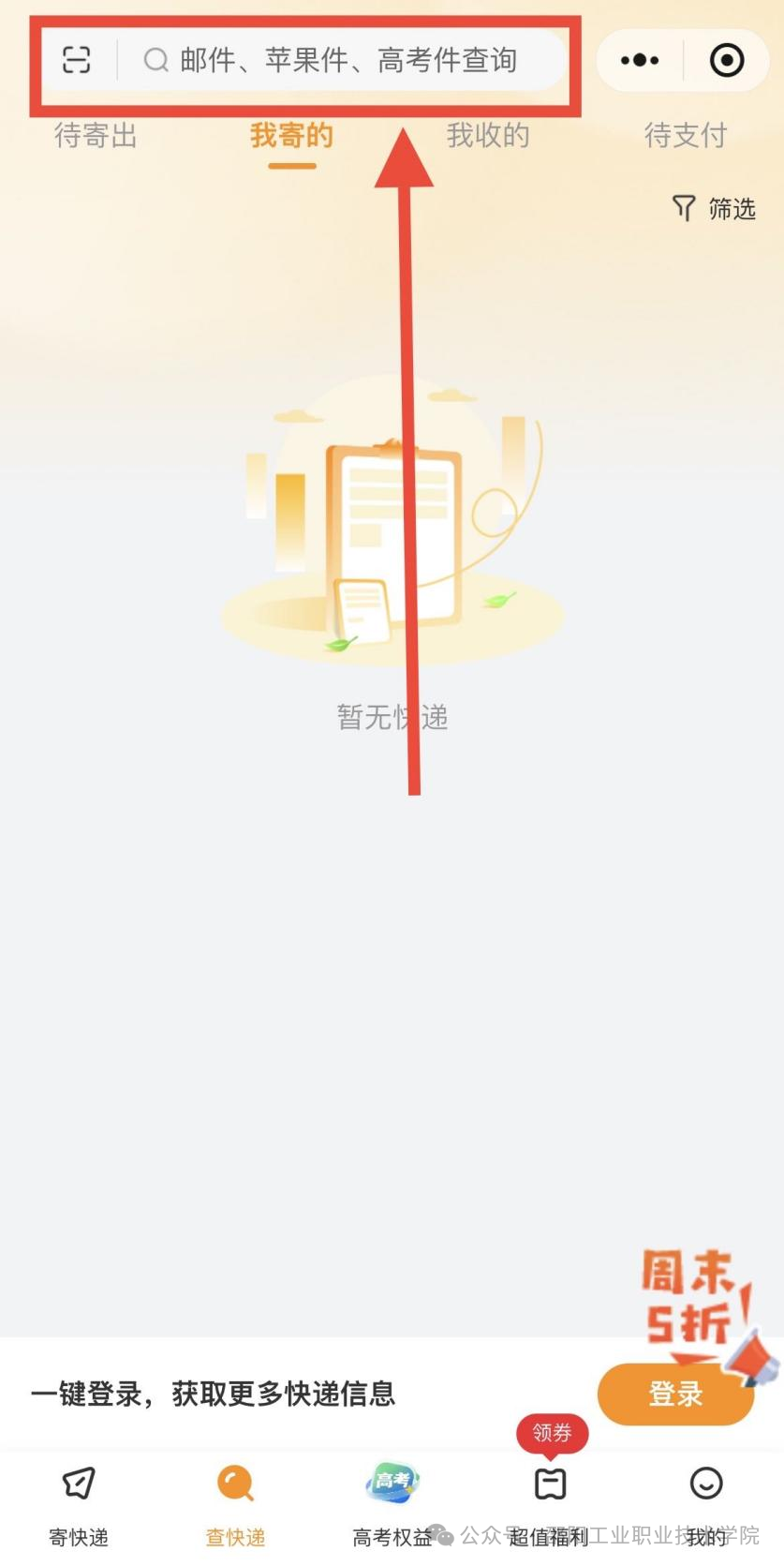Switch to the 超值福利 tab
Screen dimensions: 784x1566
point(550,1499)
